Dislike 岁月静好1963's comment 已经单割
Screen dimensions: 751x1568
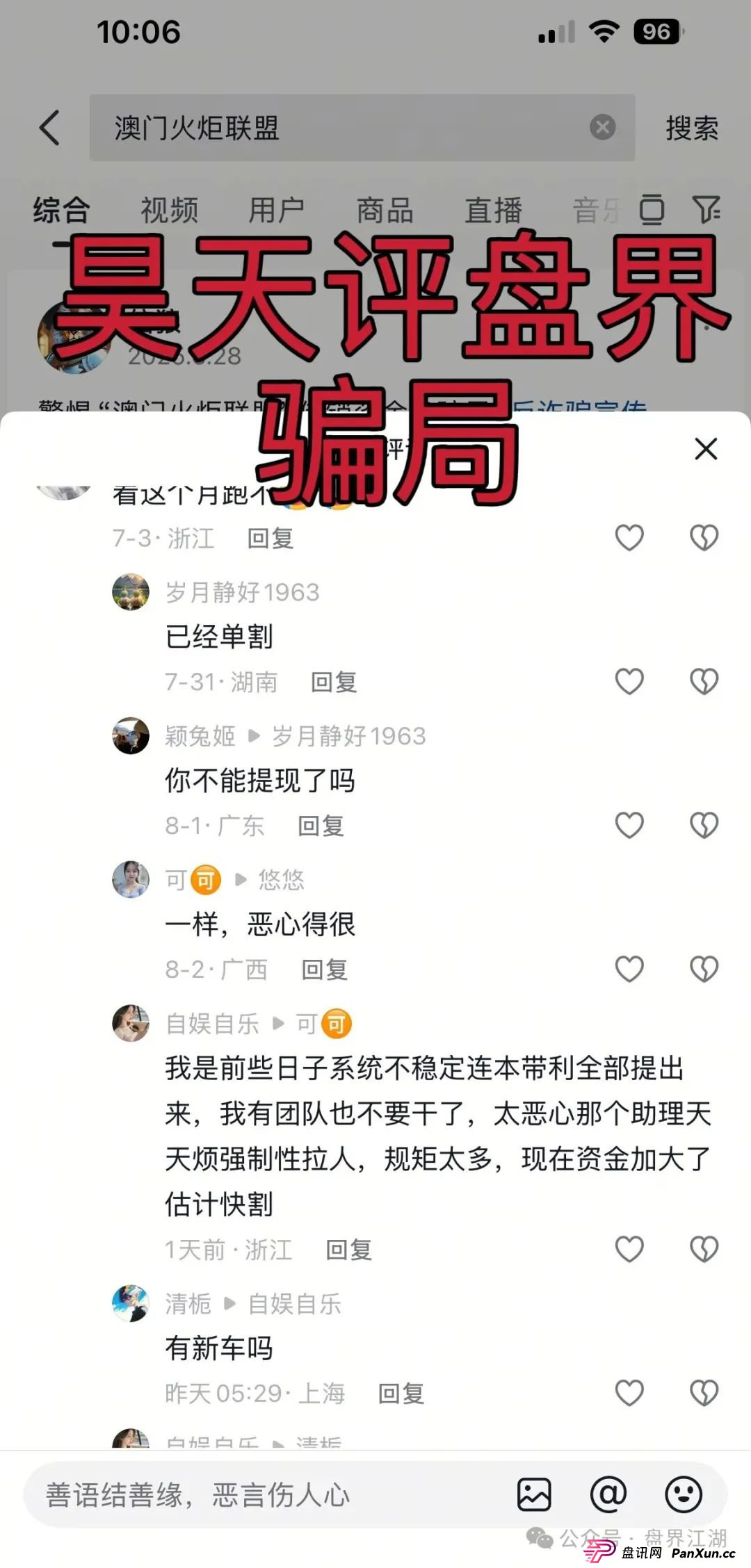point(704,681)
